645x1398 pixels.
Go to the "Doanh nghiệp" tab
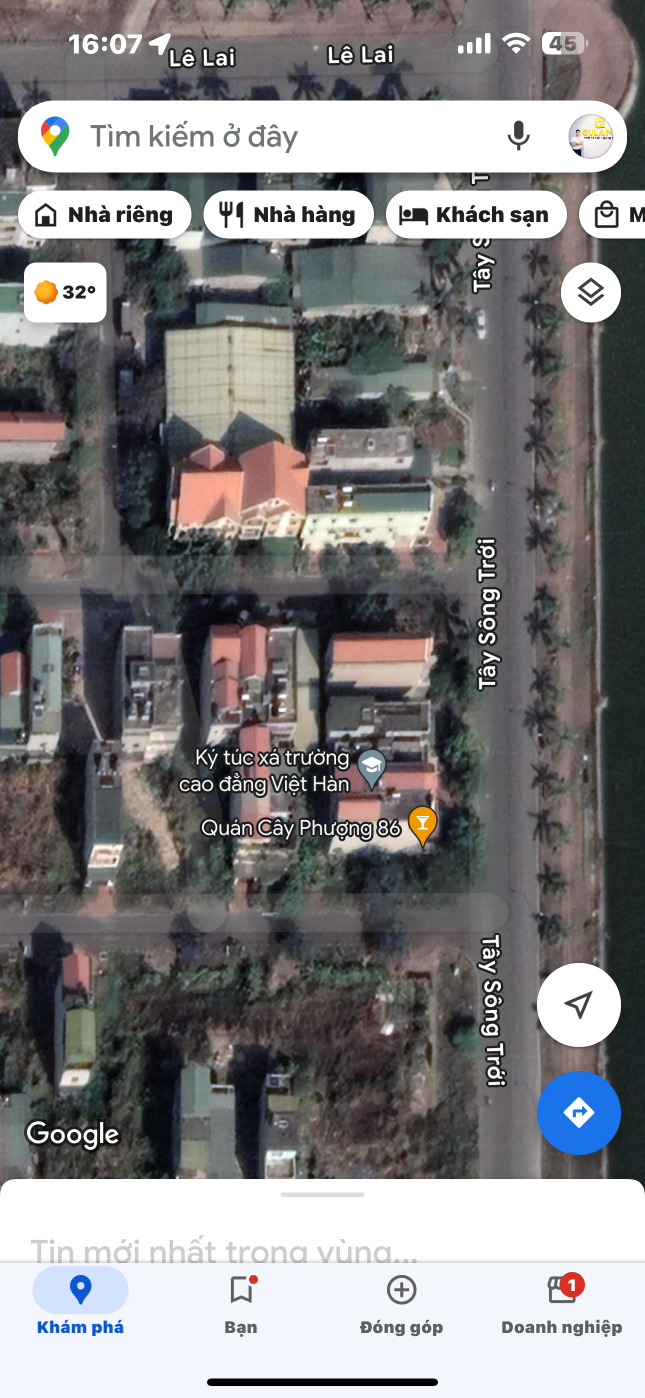coord(562,1305)
